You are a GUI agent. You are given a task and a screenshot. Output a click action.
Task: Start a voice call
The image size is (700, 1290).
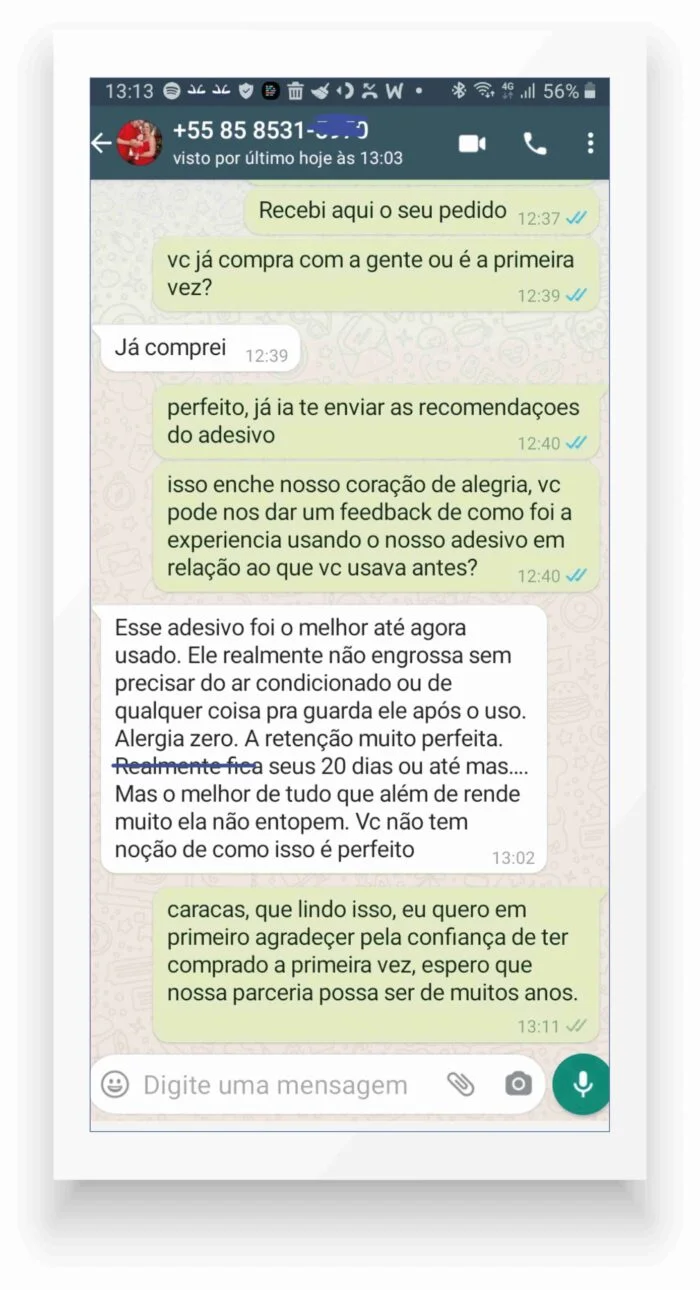pyautogui.click(x=535, y=144)
